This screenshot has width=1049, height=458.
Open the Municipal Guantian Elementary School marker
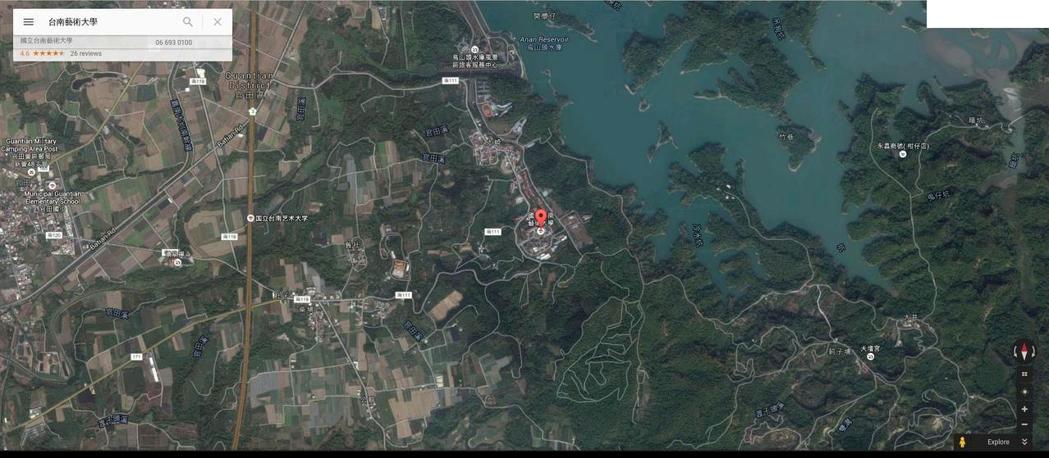click(52, 186)
